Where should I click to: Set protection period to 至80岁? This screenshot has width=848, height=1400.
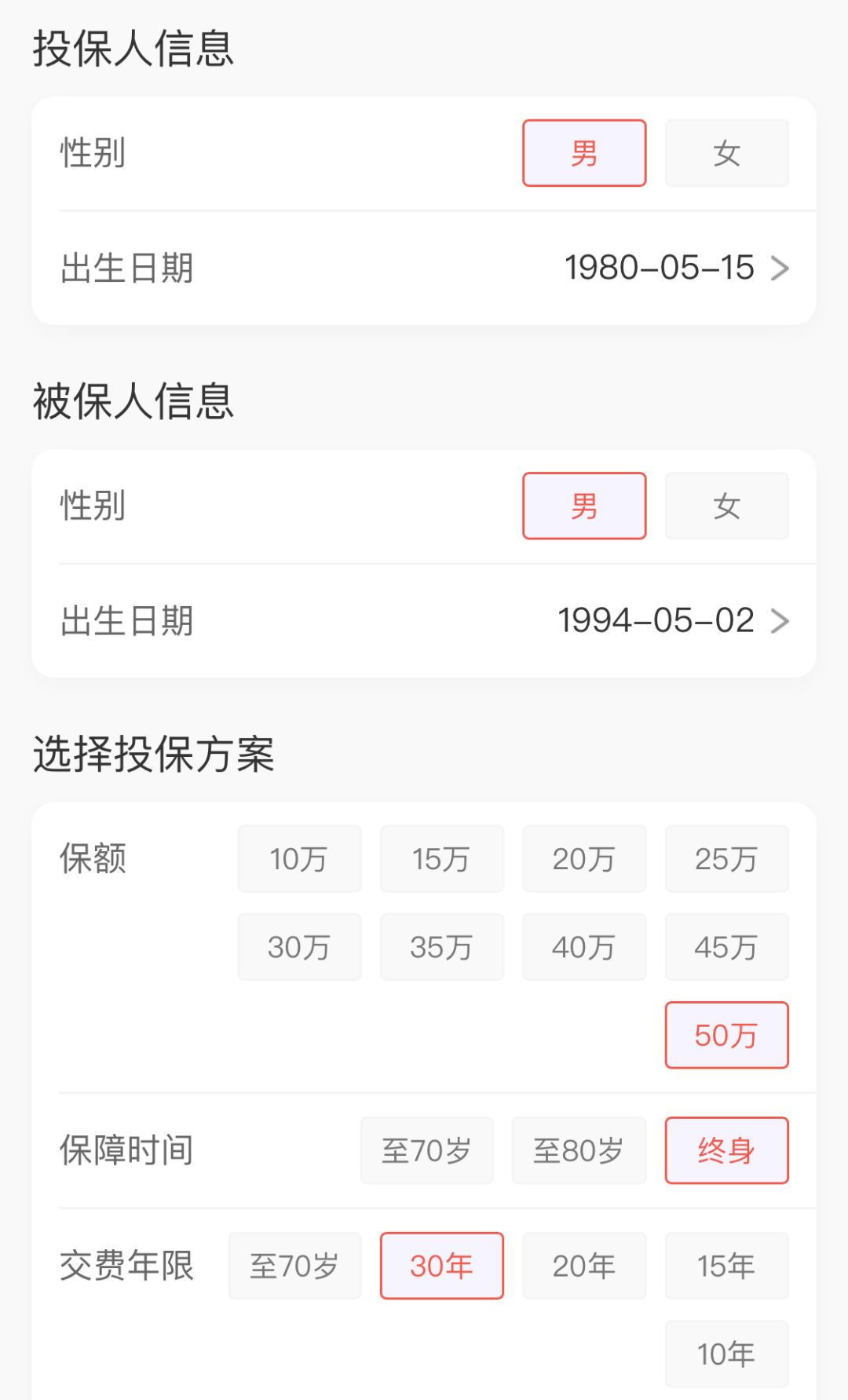579,1150
